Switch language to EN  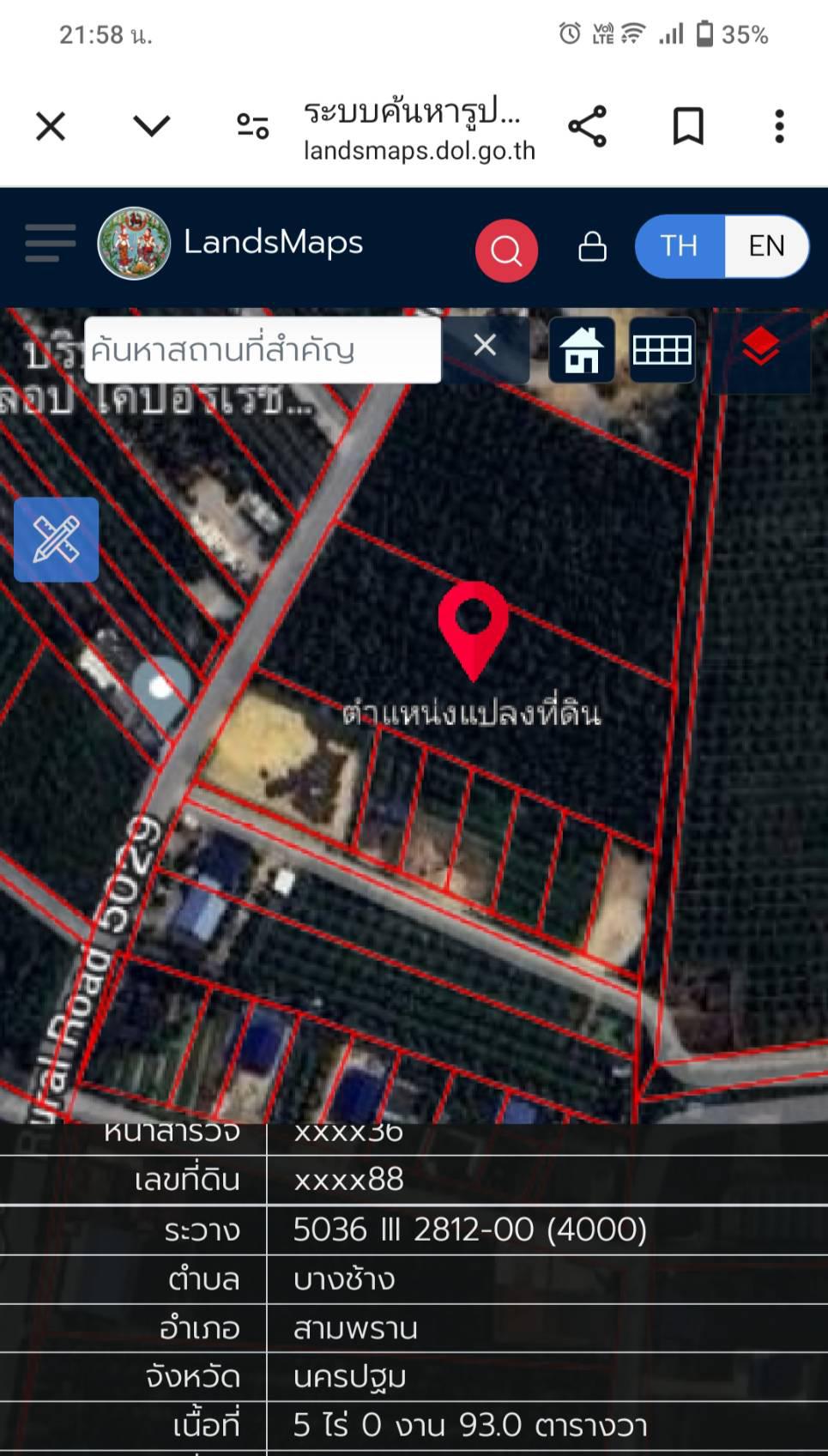[x=766, y=246]
